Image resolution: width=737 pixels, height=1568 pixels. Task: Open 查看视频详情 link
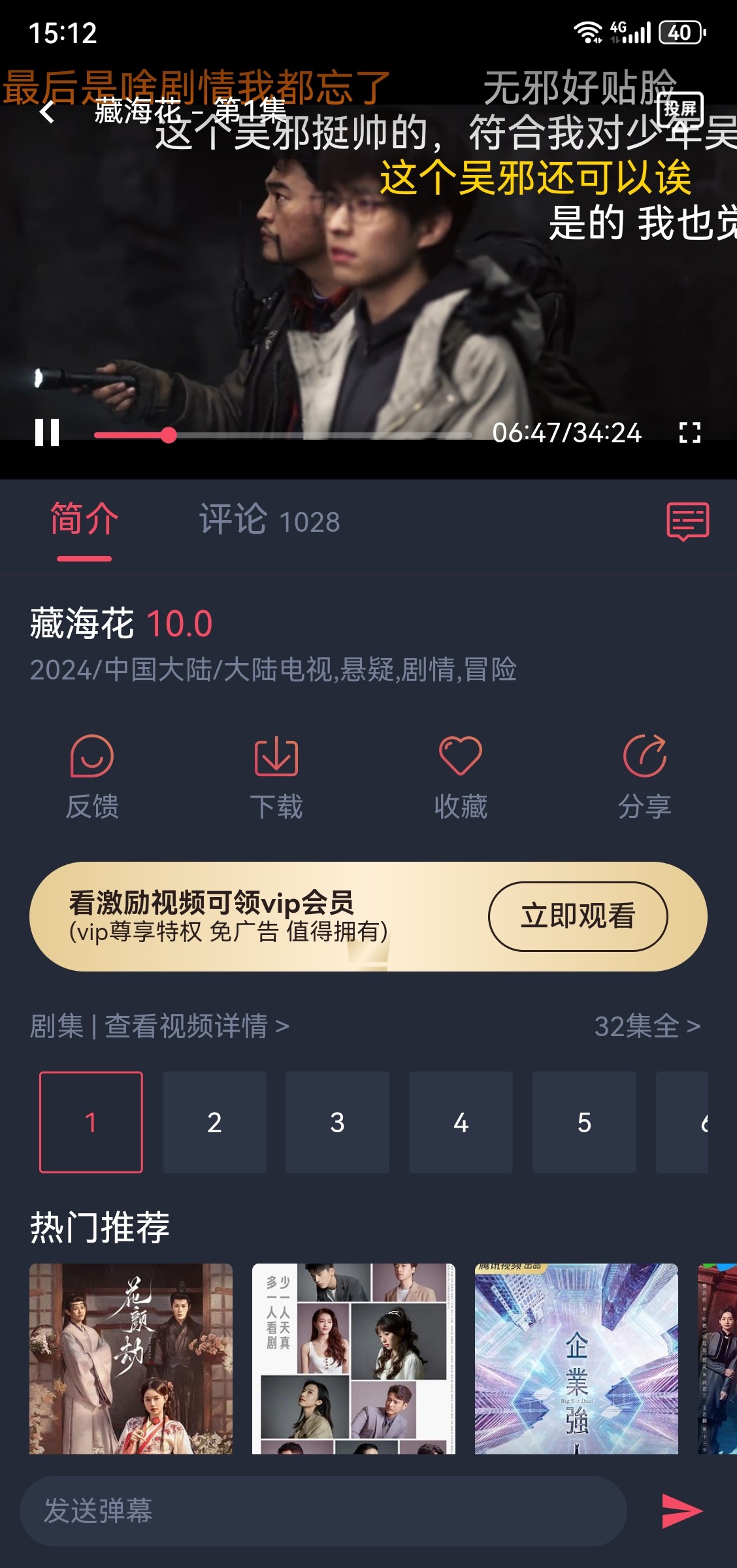pos(196,1026)
